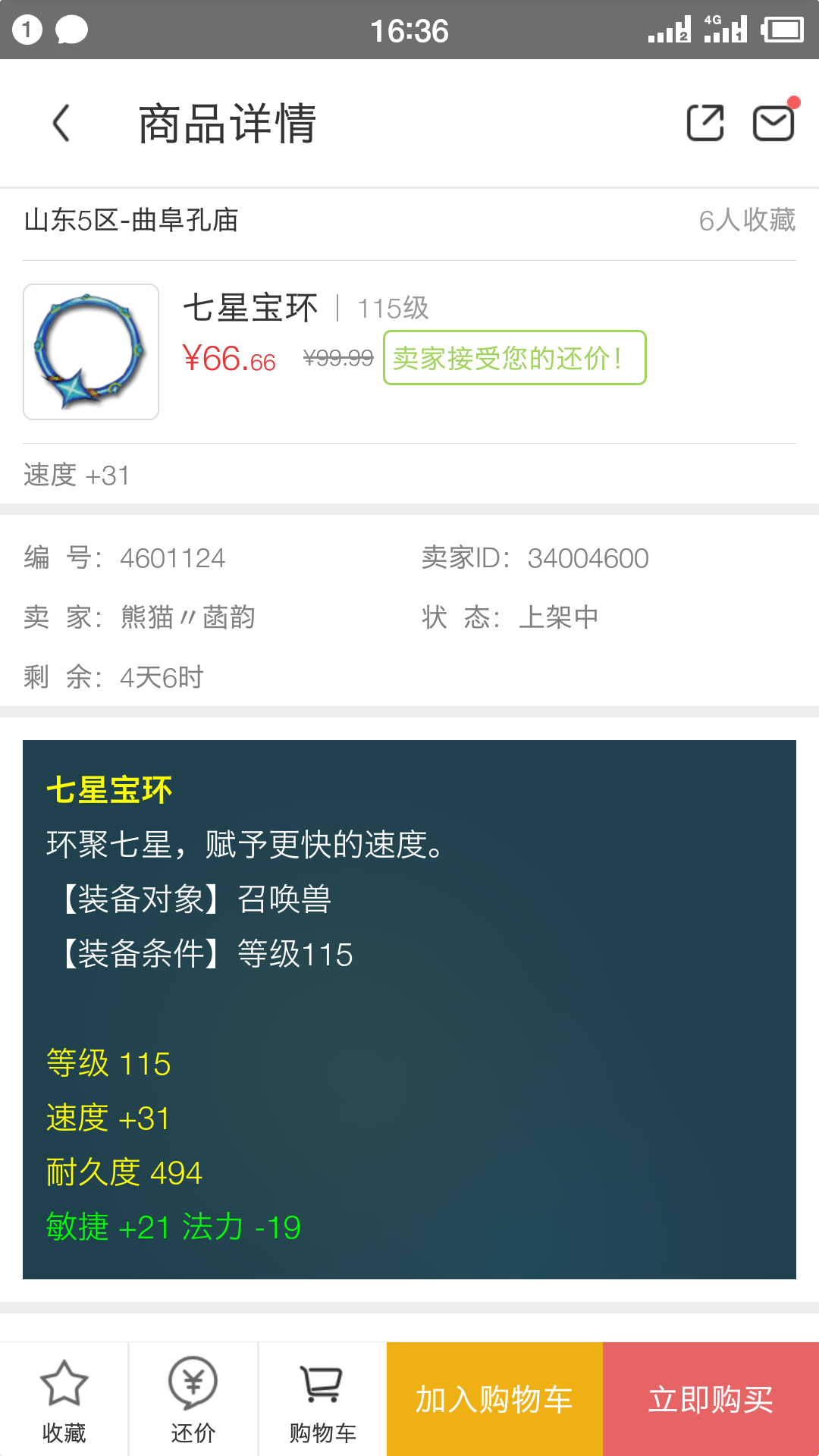The image size is (819, 1456).
Task: Open the messages envelope icon
Action: 773,123
